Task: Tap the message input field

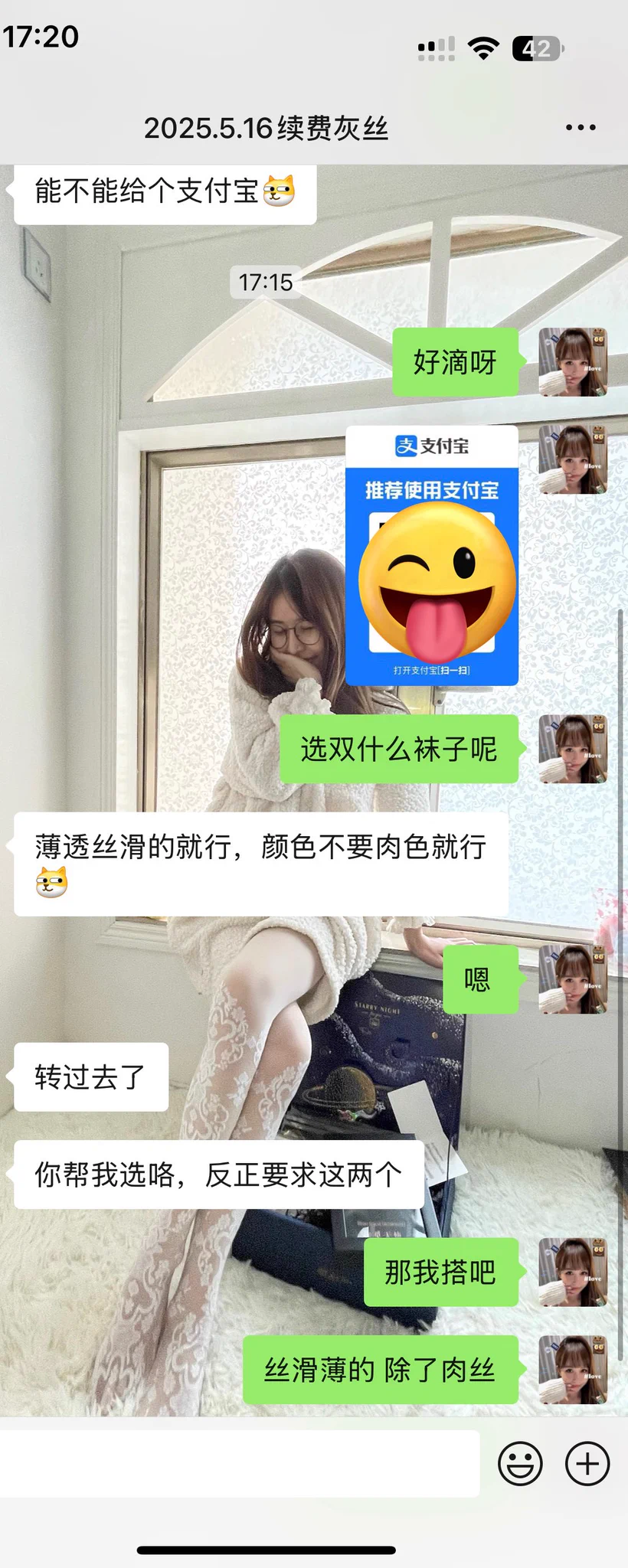Action: (x=239, y=1463)
